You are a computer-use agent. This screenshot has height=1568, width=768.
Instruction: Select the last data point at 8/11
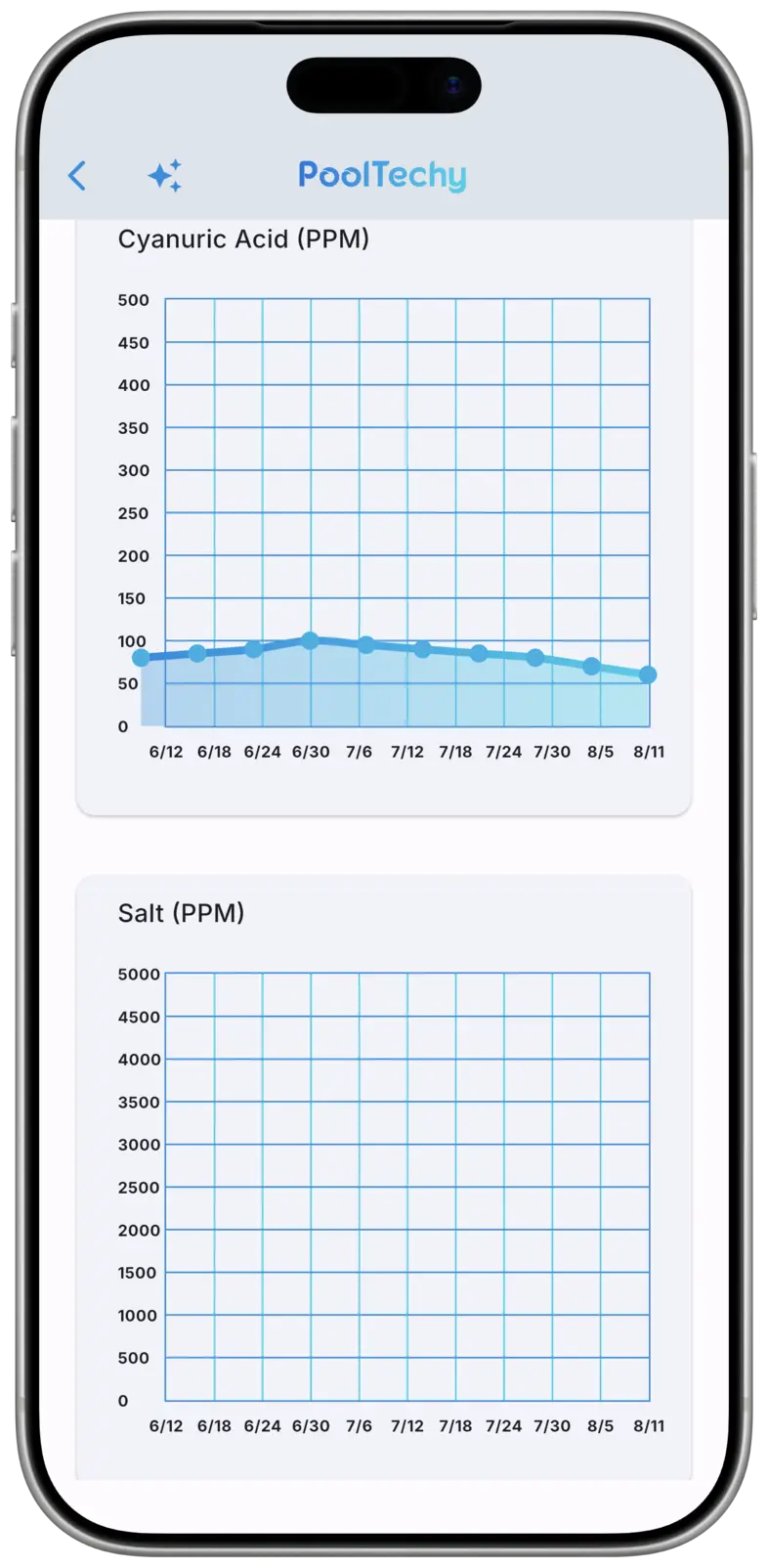[x=647, y=675]
